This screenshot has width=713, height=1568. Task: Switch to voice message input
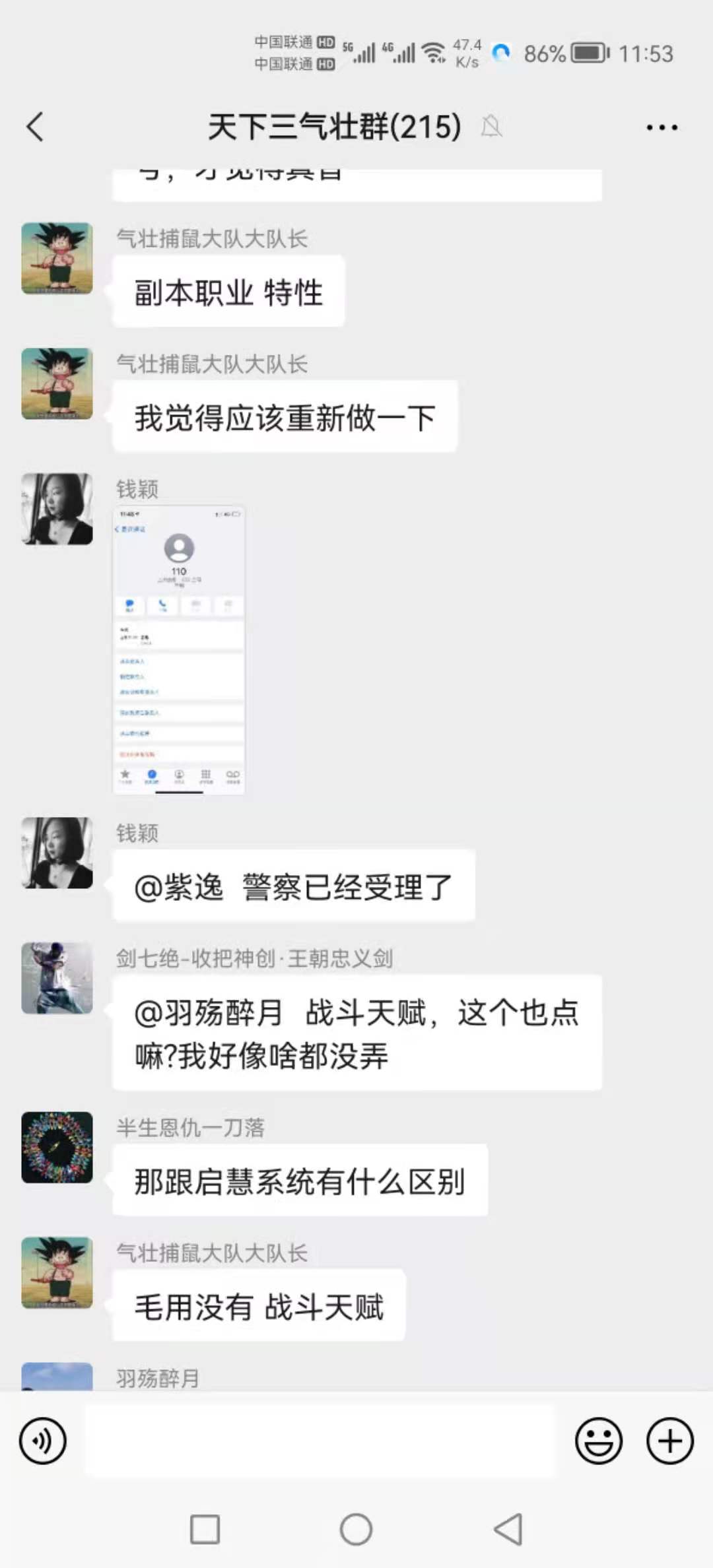(x=43, y=1441)
